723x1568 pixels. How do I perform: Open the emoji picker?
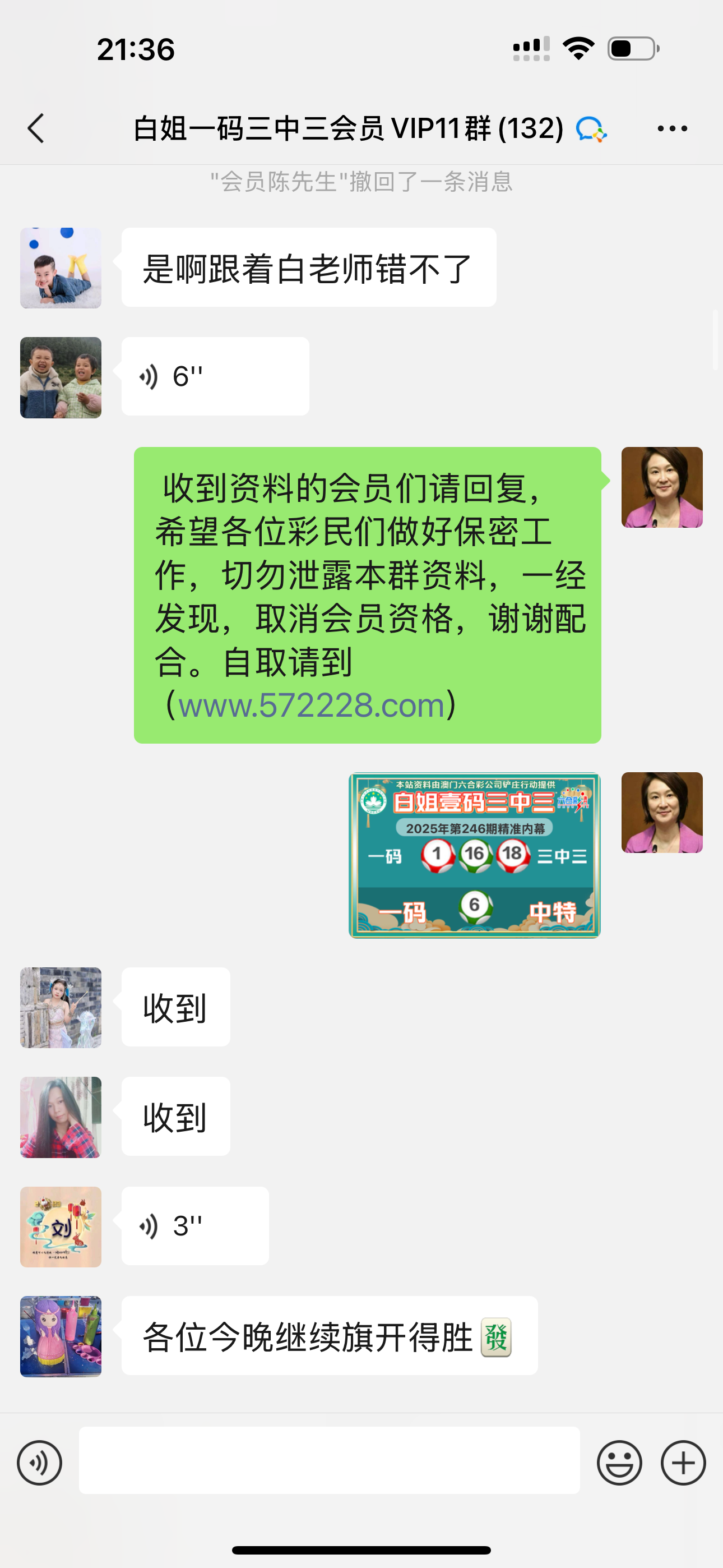pyautogui.click(x=619, y=1463)
